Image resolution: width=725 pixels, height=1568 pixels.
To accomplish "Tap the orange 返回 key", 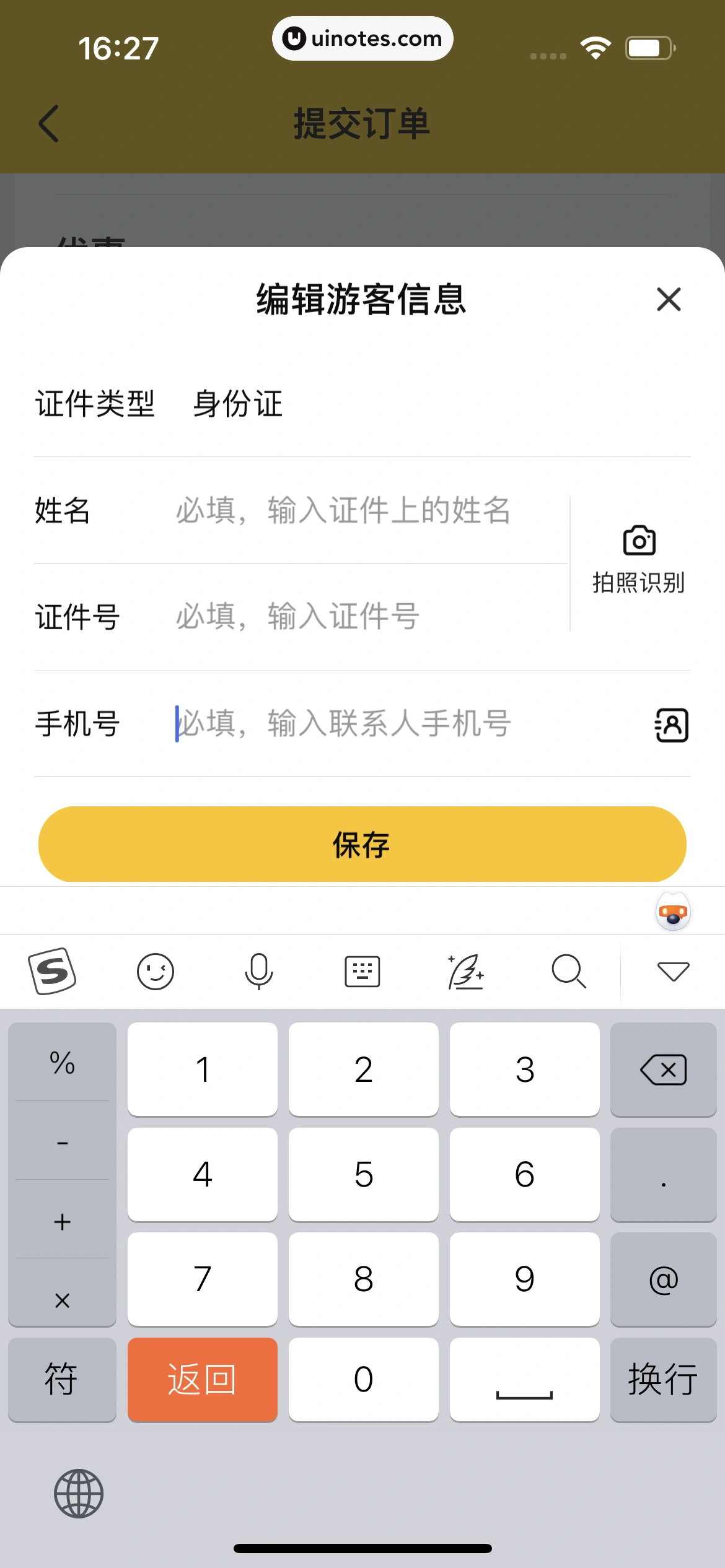I will (x=202, y=1380).
